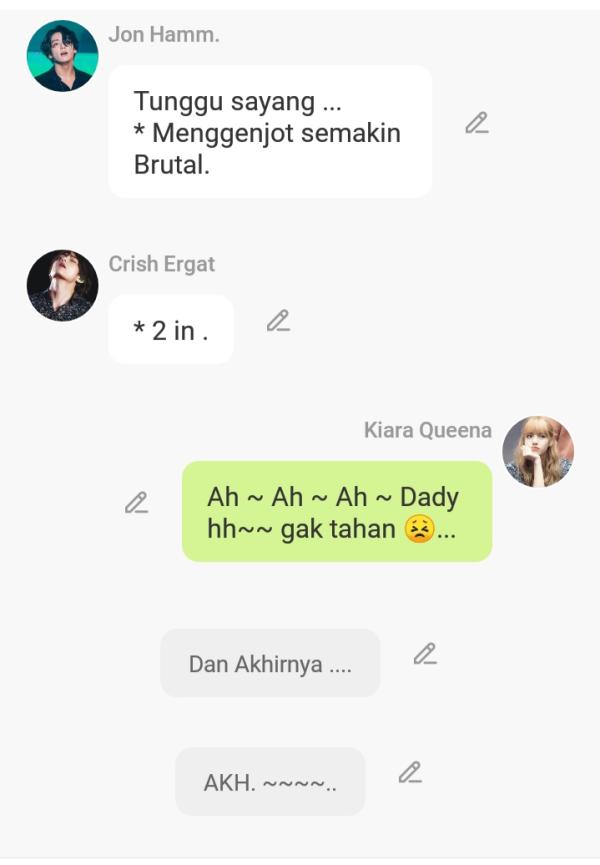
Task: Edit Kiara Queena's green message bubble
Action: pyautogui.click(x=136, y=503)
